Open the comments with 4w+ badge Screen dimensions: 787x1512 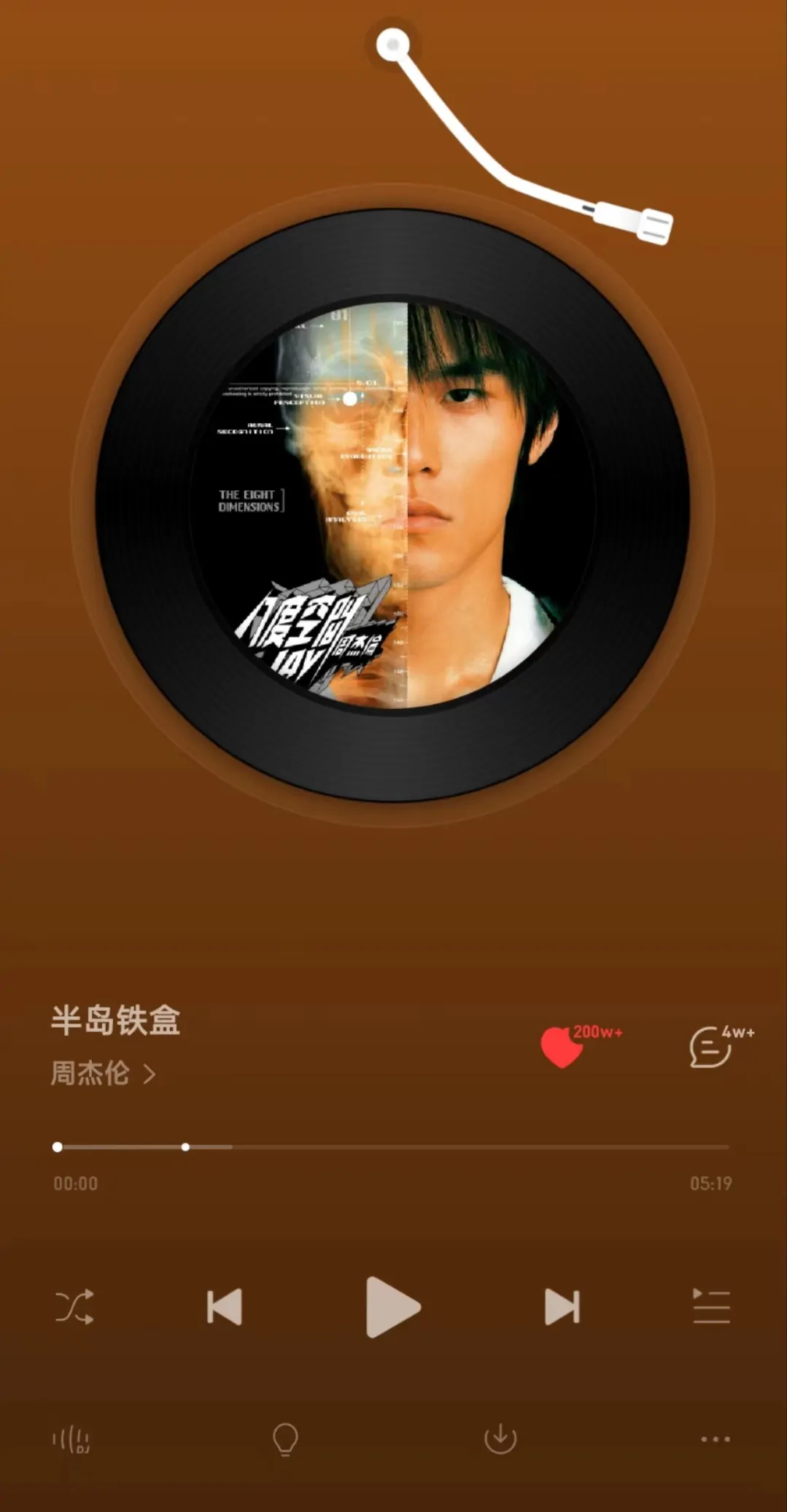coord(711,1047)
